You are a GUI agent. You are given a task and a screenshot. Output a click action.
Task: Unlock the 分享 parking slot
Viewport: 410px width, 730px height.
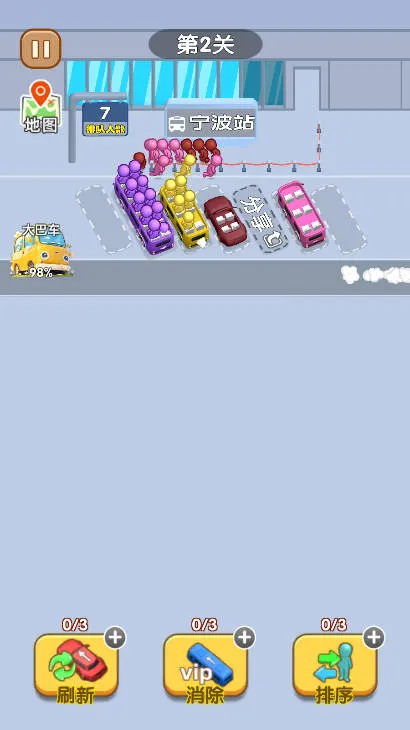(259, 220)
